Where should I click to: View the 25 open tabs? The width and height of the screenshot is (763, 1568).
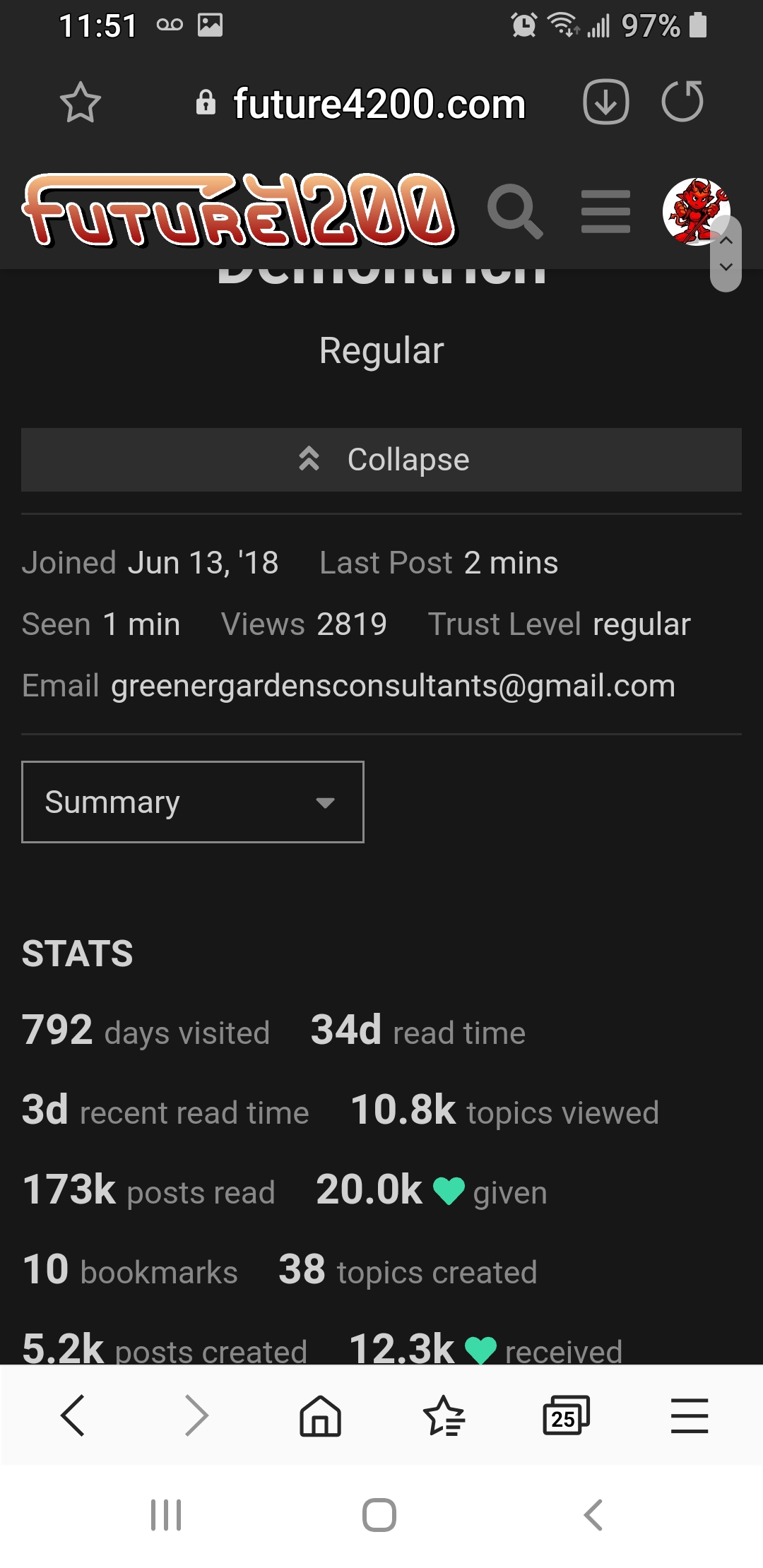coord(566,1415)
